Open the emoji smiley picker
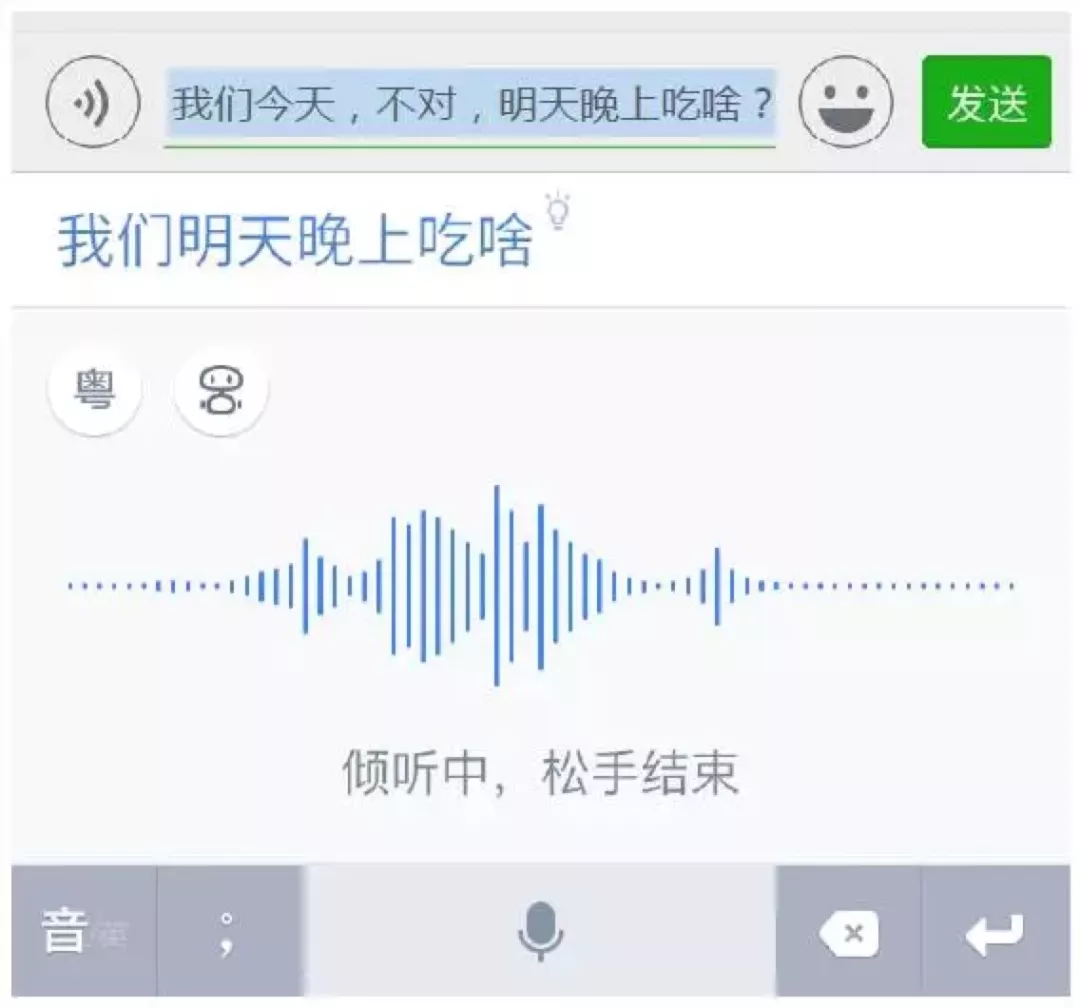This screenshot has width=1080, height=1008. click(x=847, y=103)
